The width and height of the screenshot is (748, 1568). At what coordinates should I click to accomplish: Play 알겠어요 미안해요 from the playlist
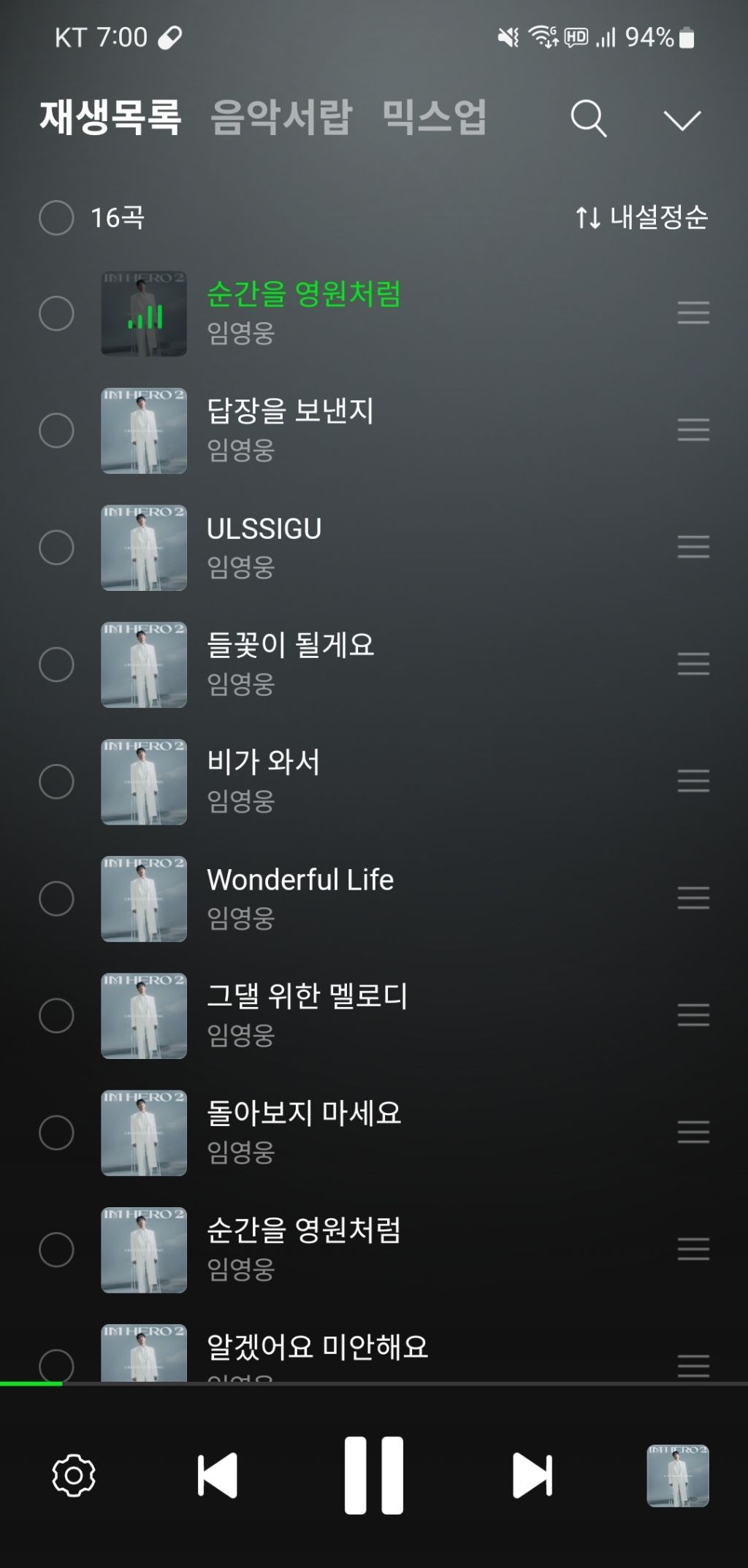tap(317, 1348)
